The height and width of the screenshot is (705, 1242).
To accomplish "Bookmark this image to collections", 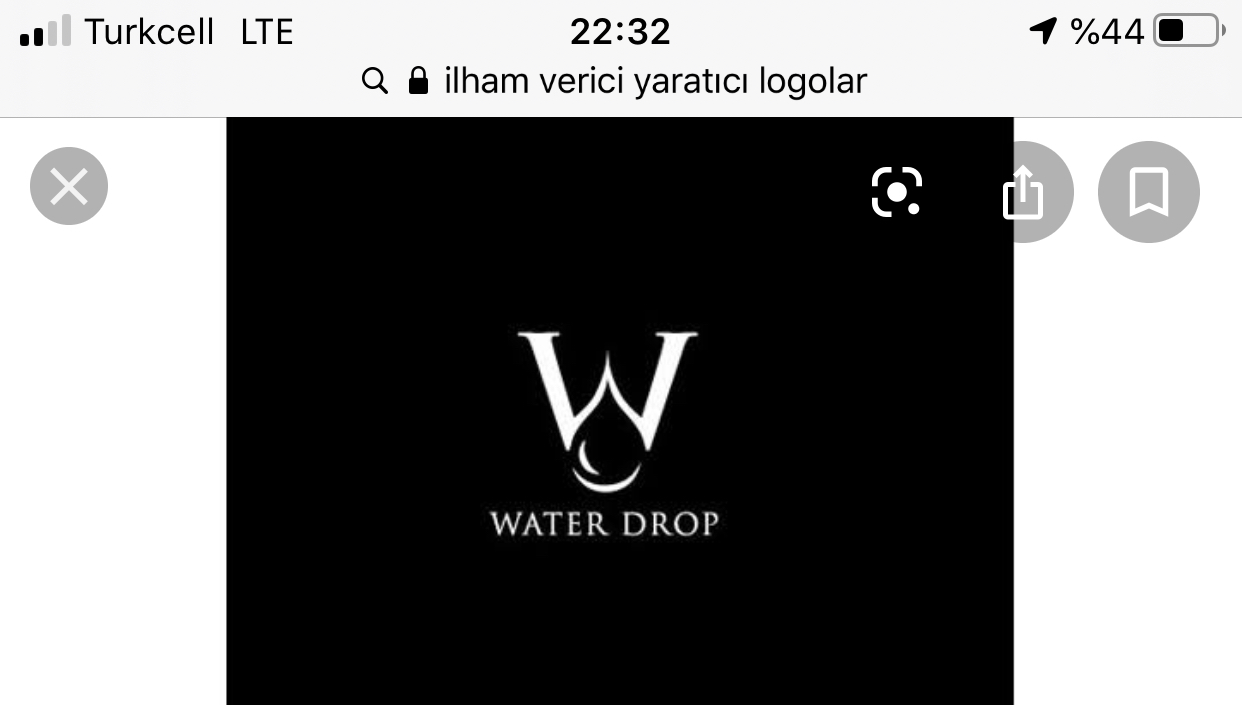I will pos(1148,192).
